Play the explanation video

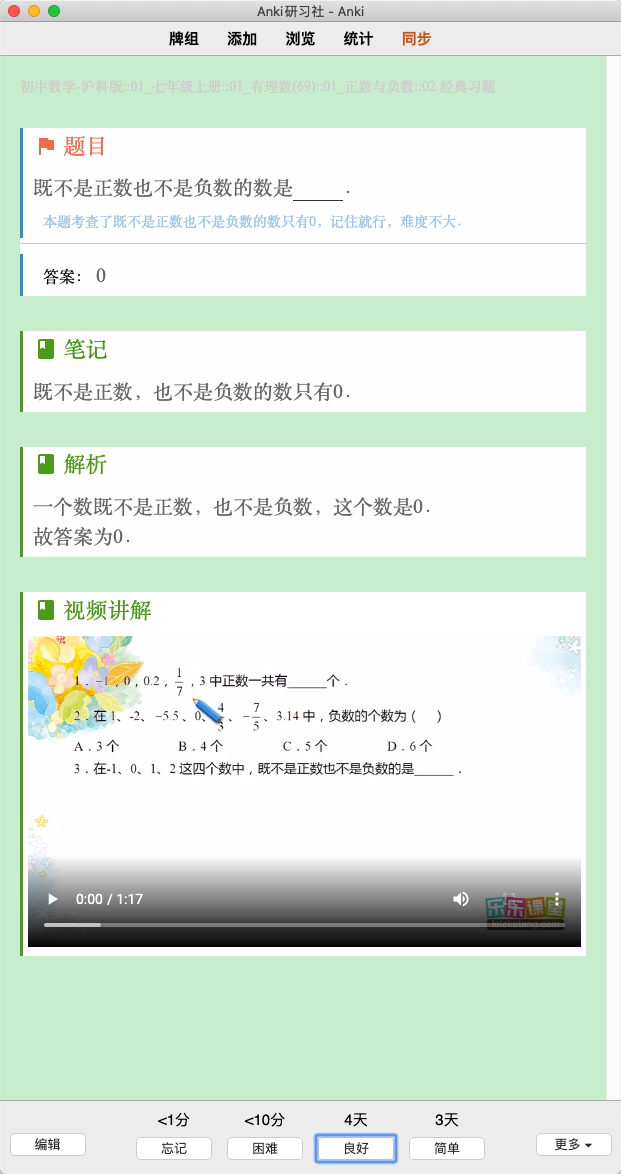coord(53,899)
